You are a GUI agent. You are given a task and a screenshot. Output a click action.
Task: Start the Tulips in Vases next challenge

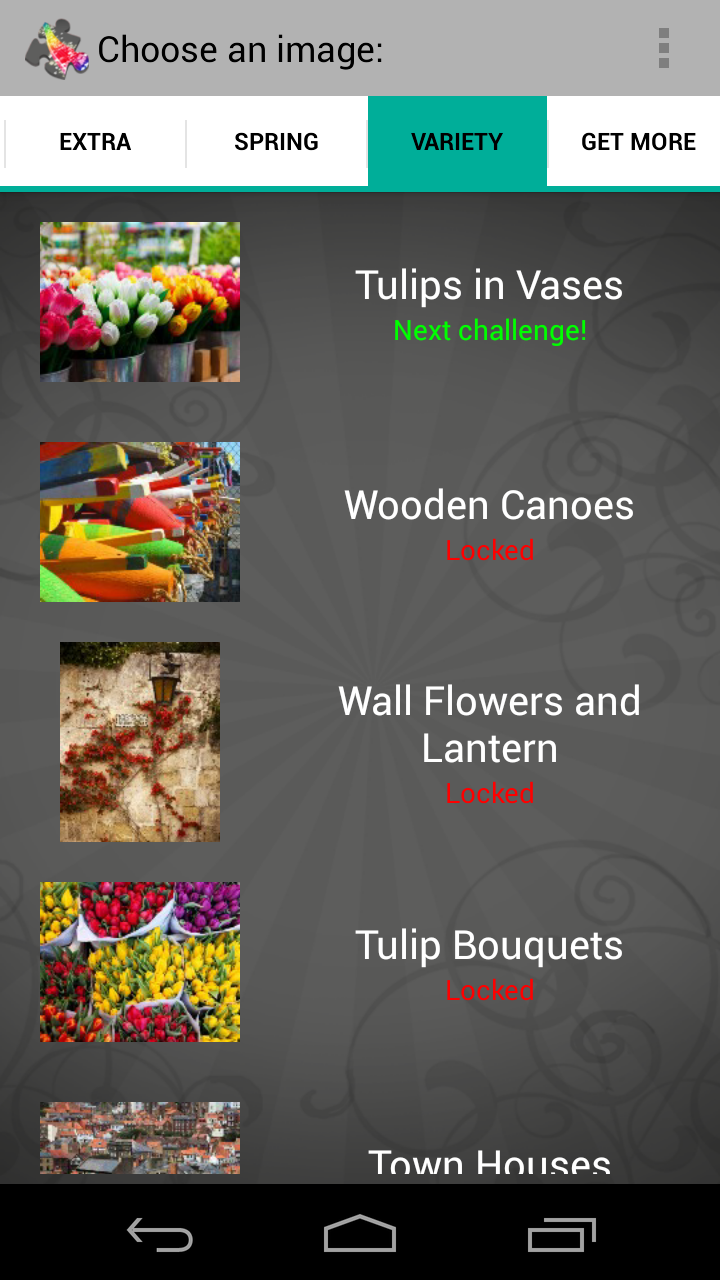[489, 330]
